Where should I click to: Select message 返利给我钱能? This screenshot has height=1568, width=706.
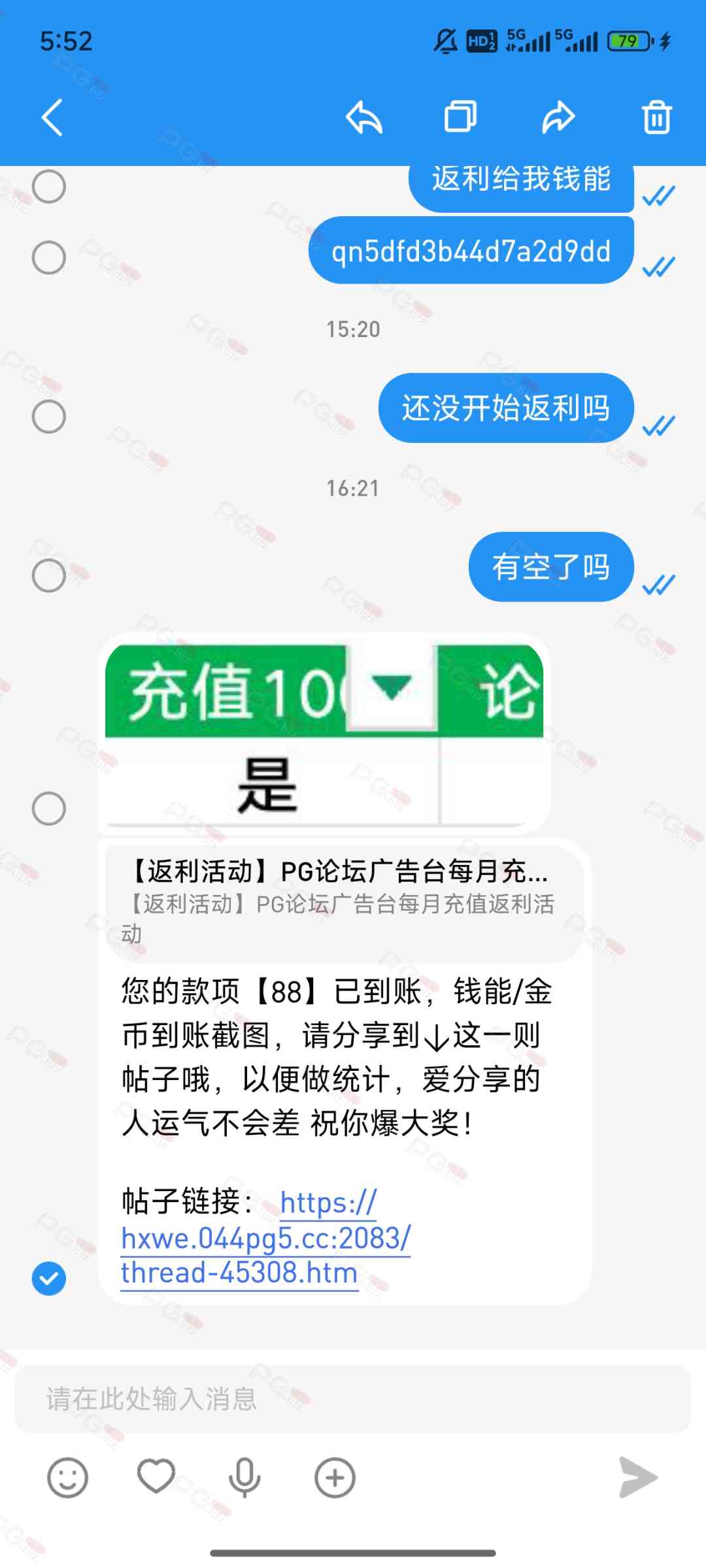(49, 187)
